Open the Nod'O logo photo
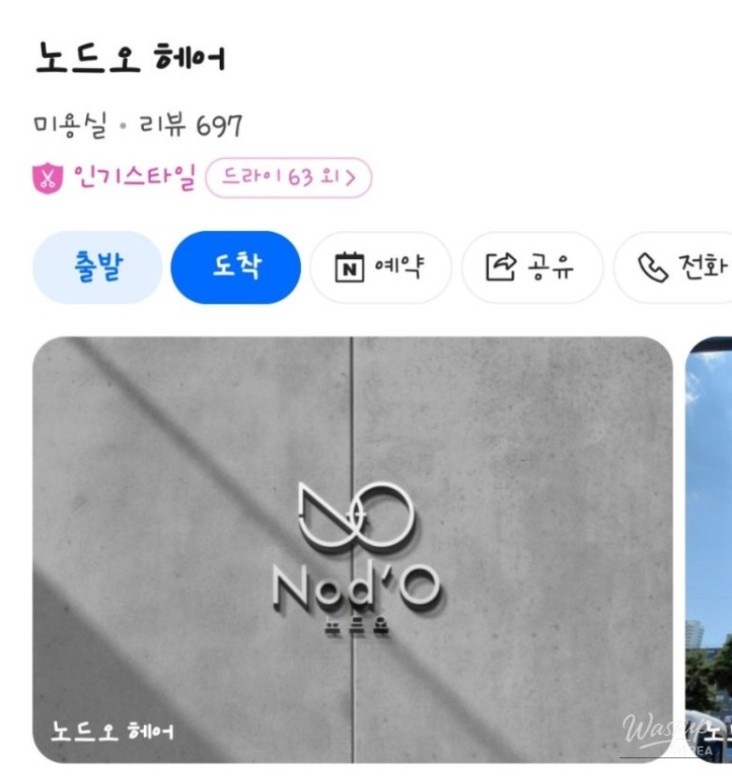Viewport: 732px width, 777px height. coord(352,548)
